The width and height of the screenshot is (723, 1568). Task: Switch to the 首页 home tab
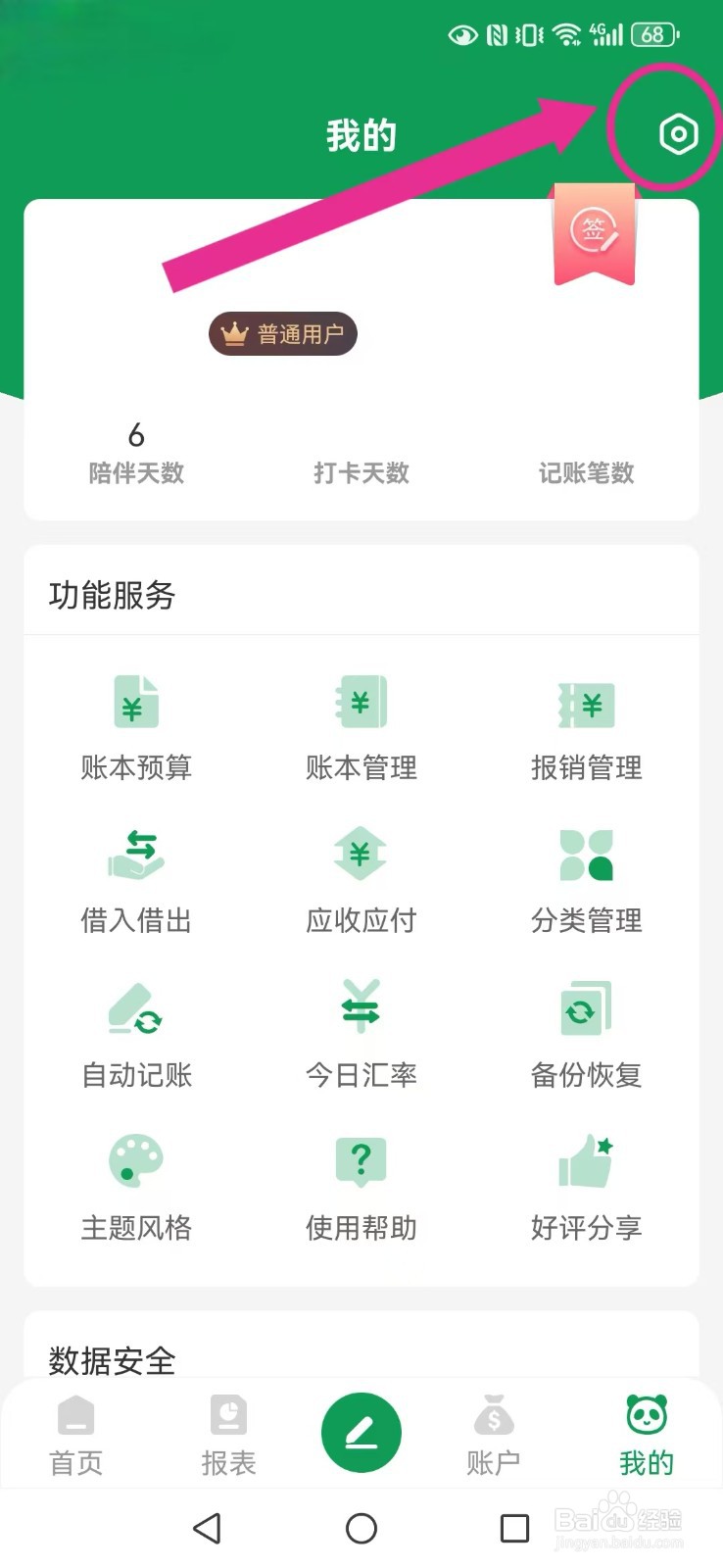tap(76, 1435)
